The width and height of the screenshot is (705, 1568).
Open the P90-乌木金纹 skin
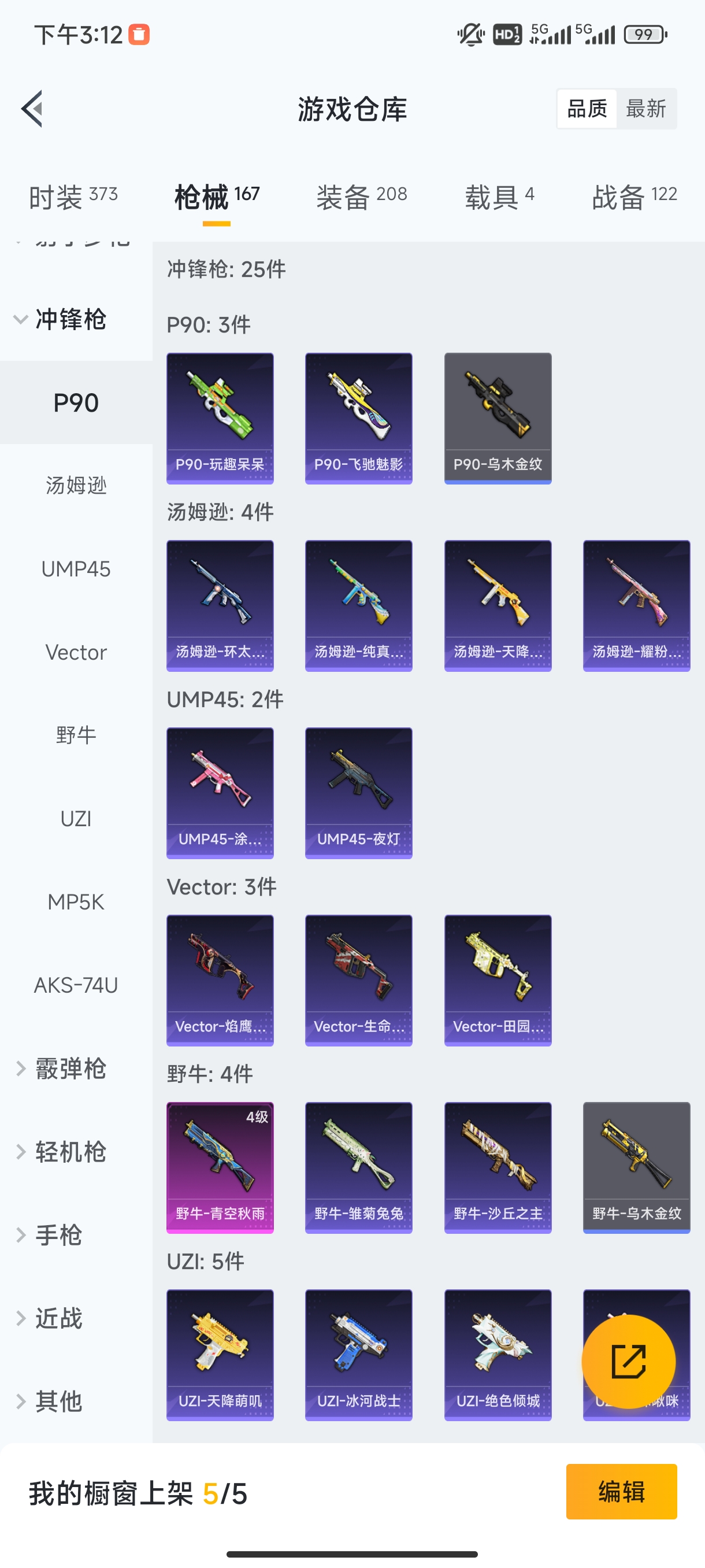pyautogui.click(x=498, y=418)
